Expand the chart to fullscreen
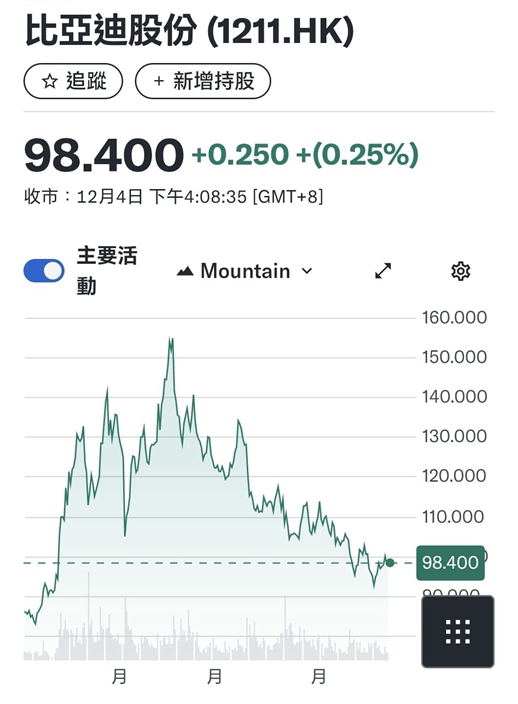This screenshot has height=704, width=518. [x=383, y=271]
